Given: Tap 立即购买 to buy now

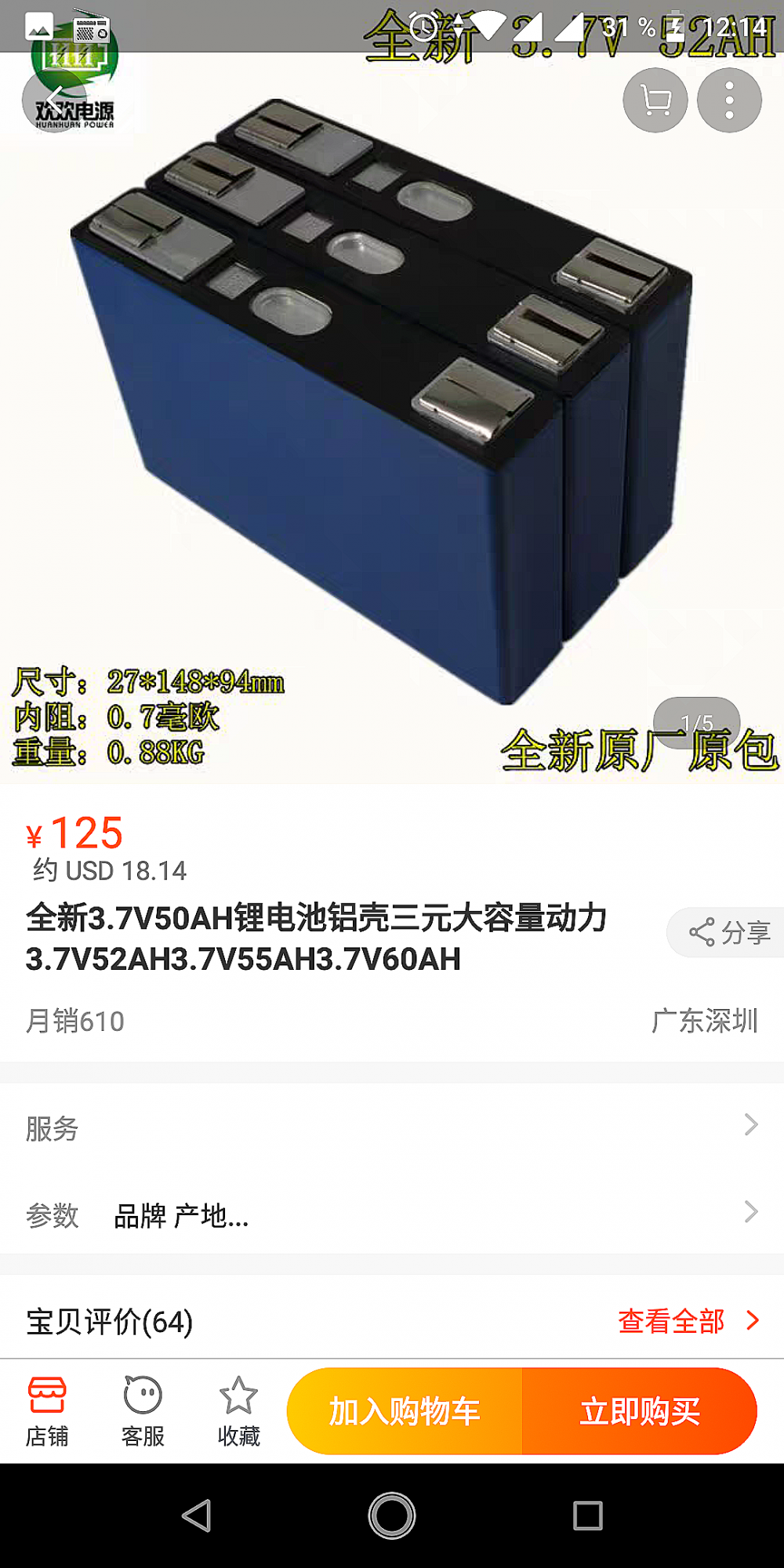Looking at the screenshot, I should 640,1411.
